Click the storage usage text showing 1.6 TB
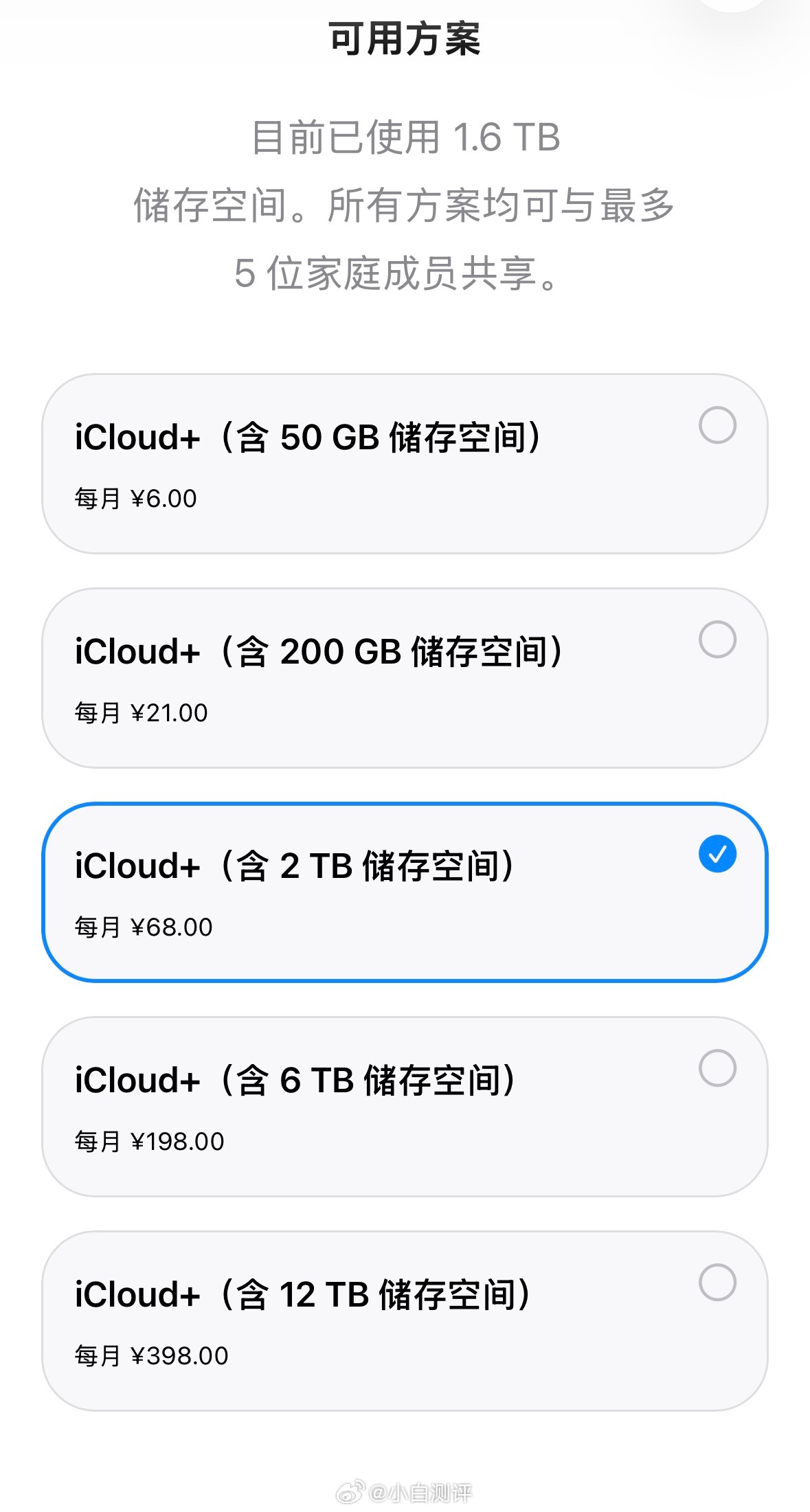This screenshot has width=810, height=1512. click(405, 137)
